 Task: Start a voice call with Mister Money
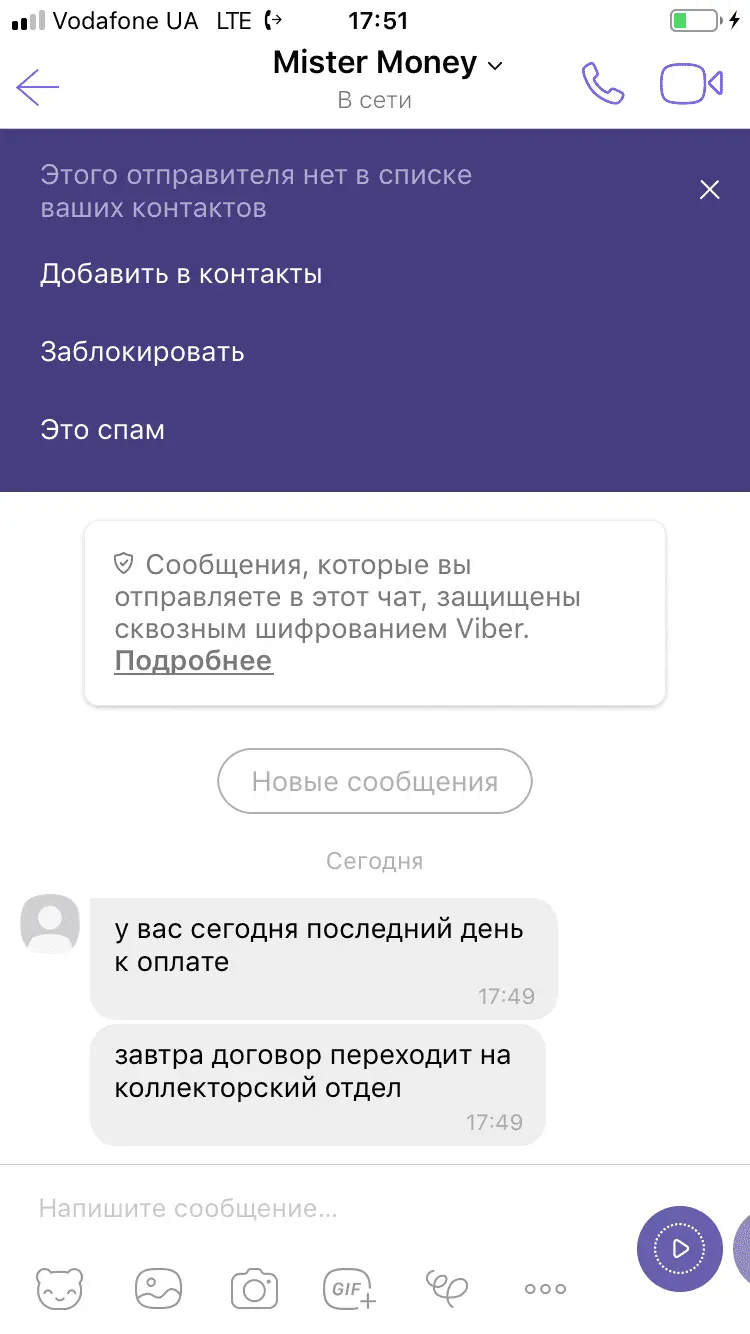603,84
